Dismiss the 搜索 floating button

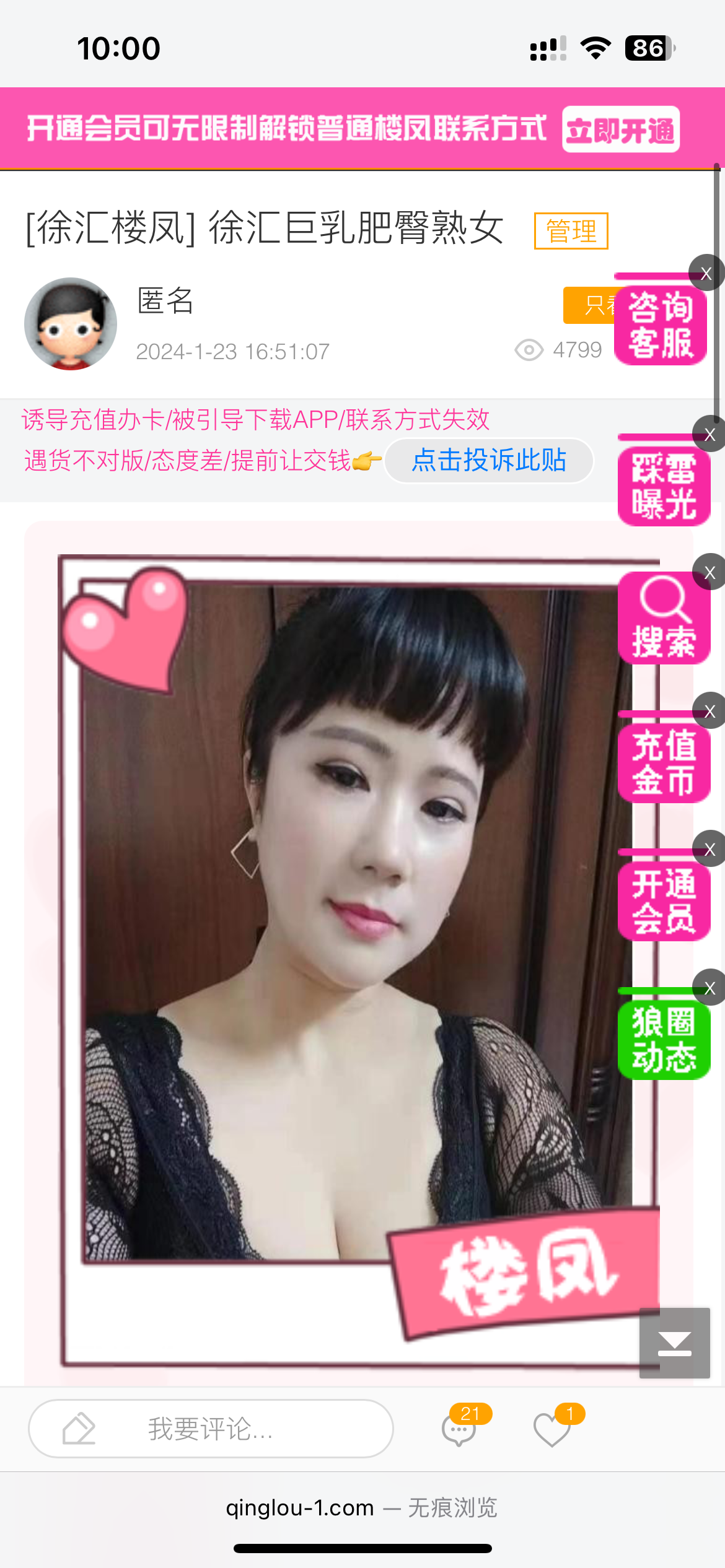pos(710,572)
